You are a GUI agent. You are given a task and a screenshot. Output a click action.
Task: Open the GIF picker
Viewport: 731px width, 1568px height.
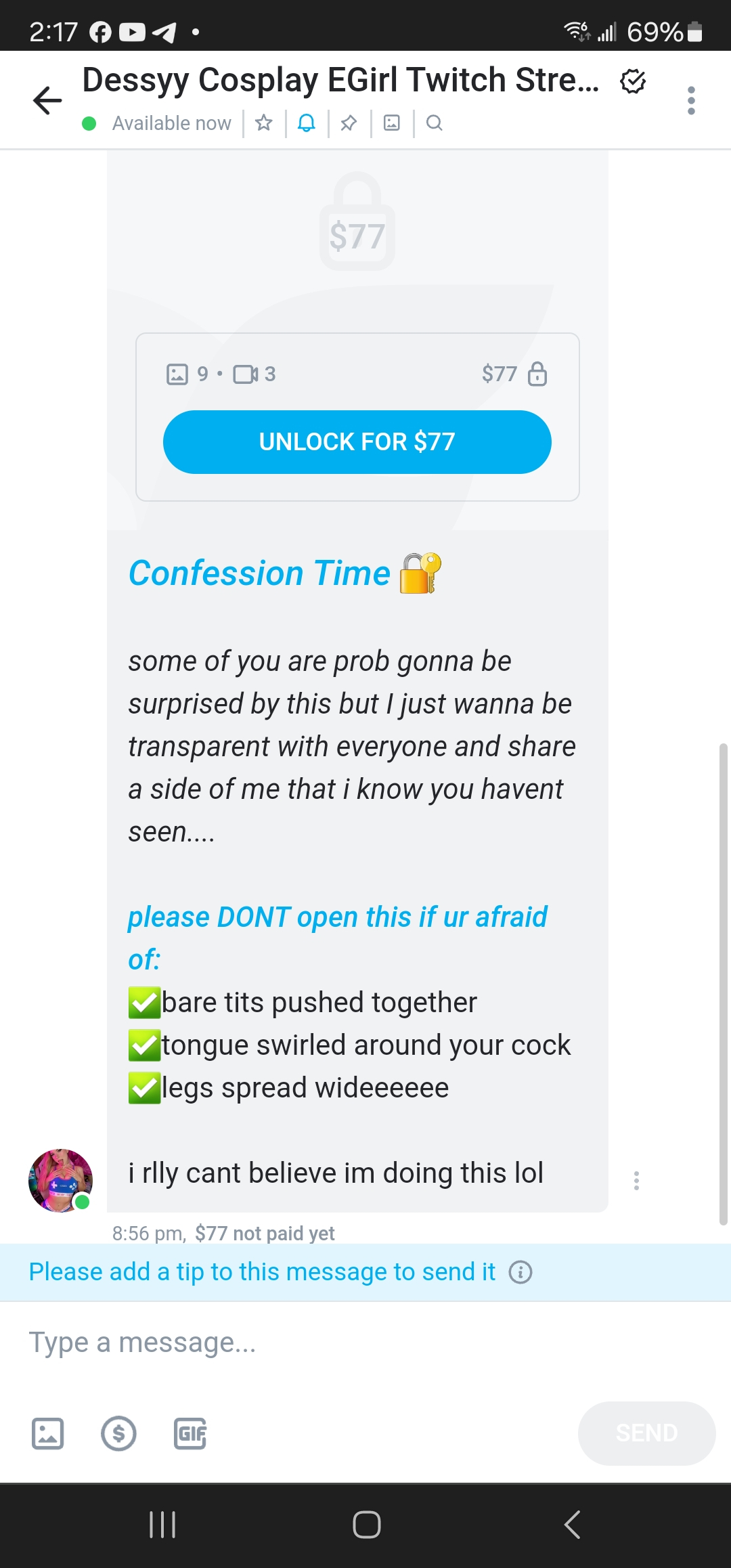[x=190, y=1433]
